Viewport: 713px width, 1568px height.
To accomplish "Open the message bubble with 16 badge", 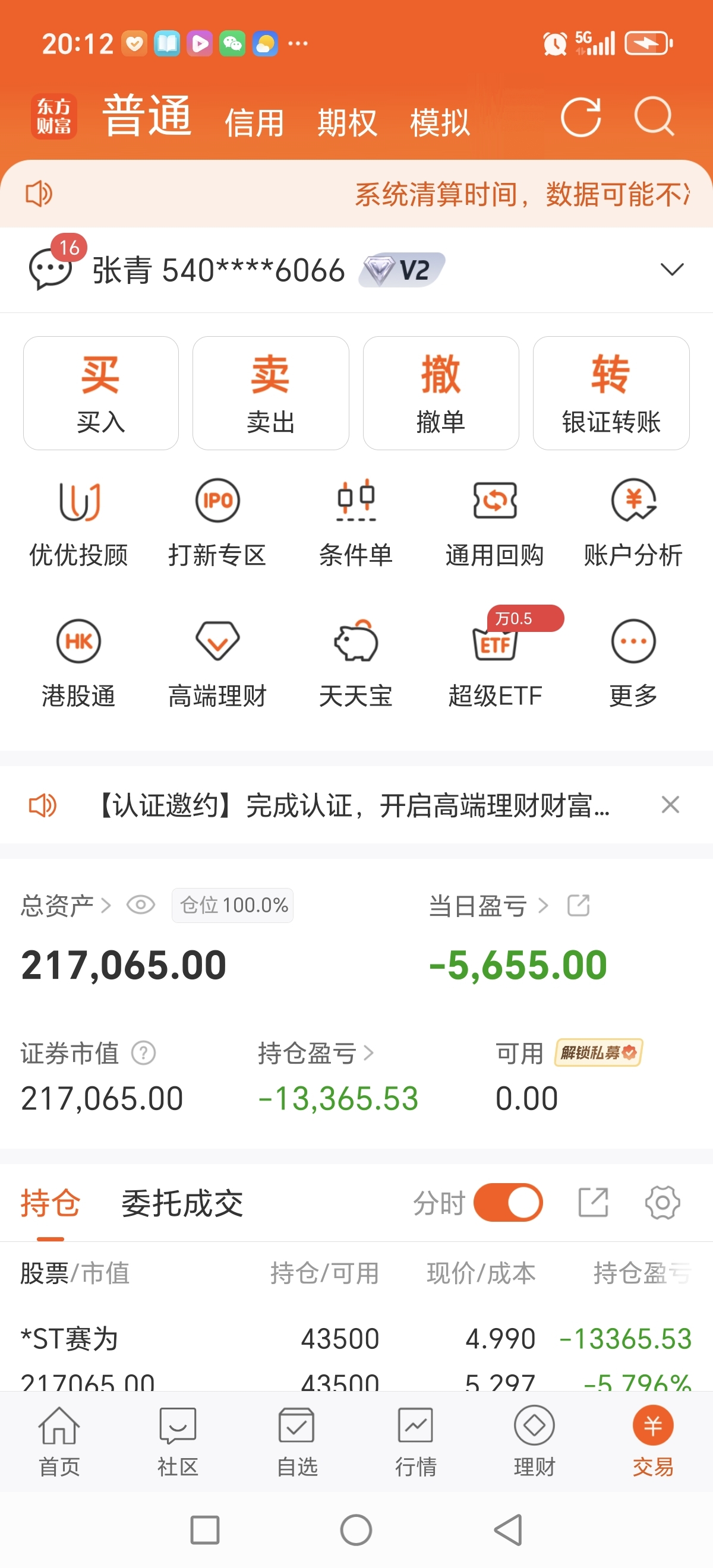I will pos(51,267).
